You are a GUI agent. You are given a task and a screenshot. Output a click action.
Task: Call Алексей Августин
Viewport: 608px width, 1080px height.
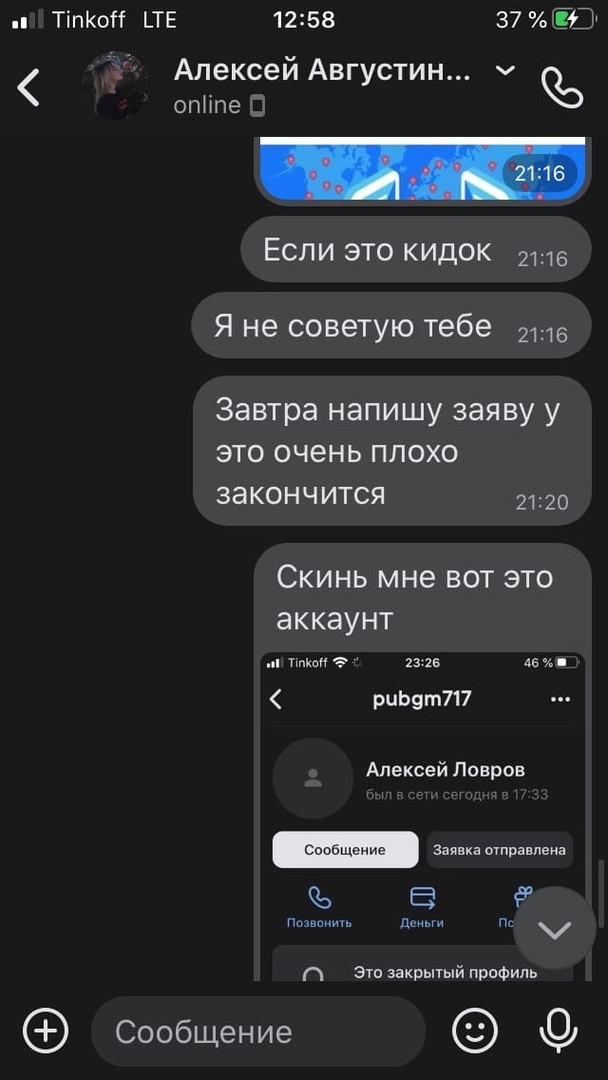click(x=562, y=88)
